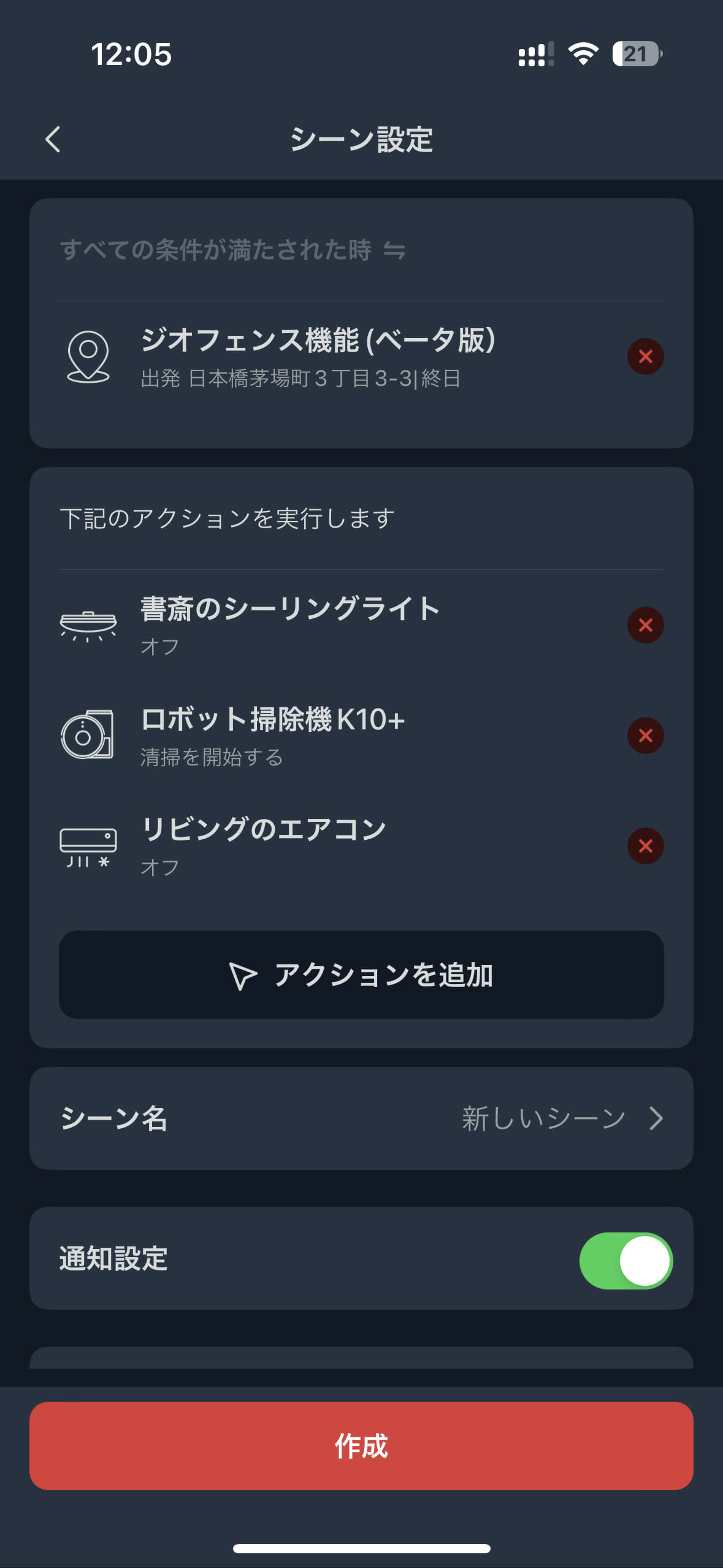This screenshot has height=1568, width=723.
Task: Delete the 書斎のシーリングライト action
Action: click(645, 625)
